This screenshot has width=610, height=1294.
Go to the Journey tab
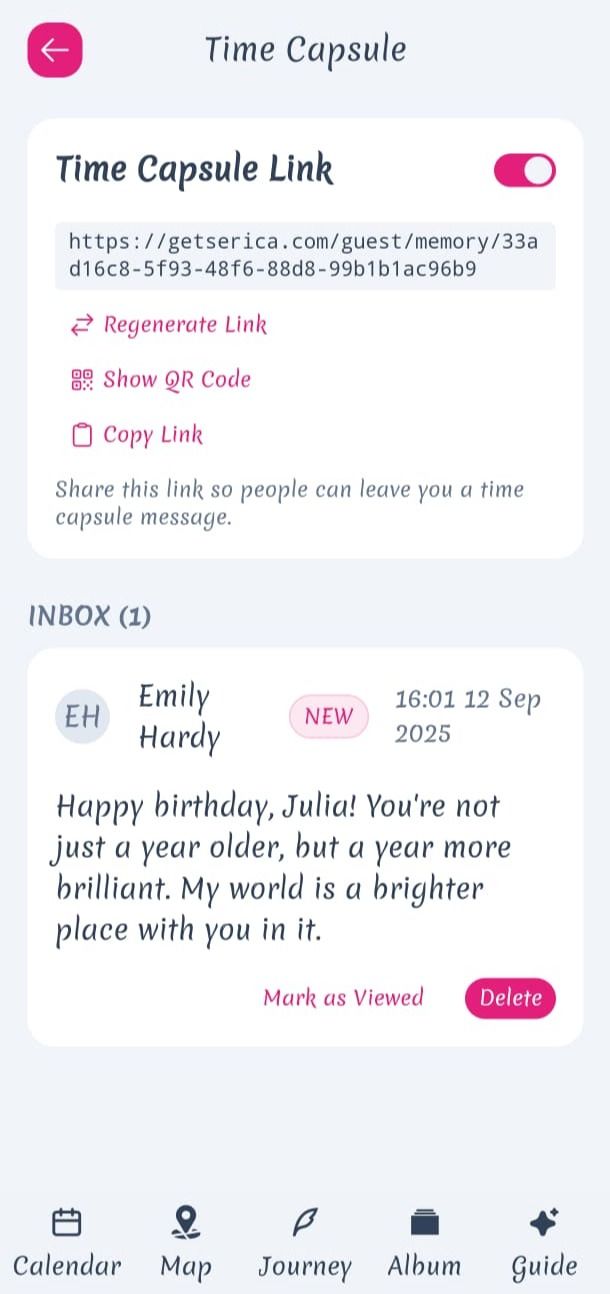click(304, 1243)
